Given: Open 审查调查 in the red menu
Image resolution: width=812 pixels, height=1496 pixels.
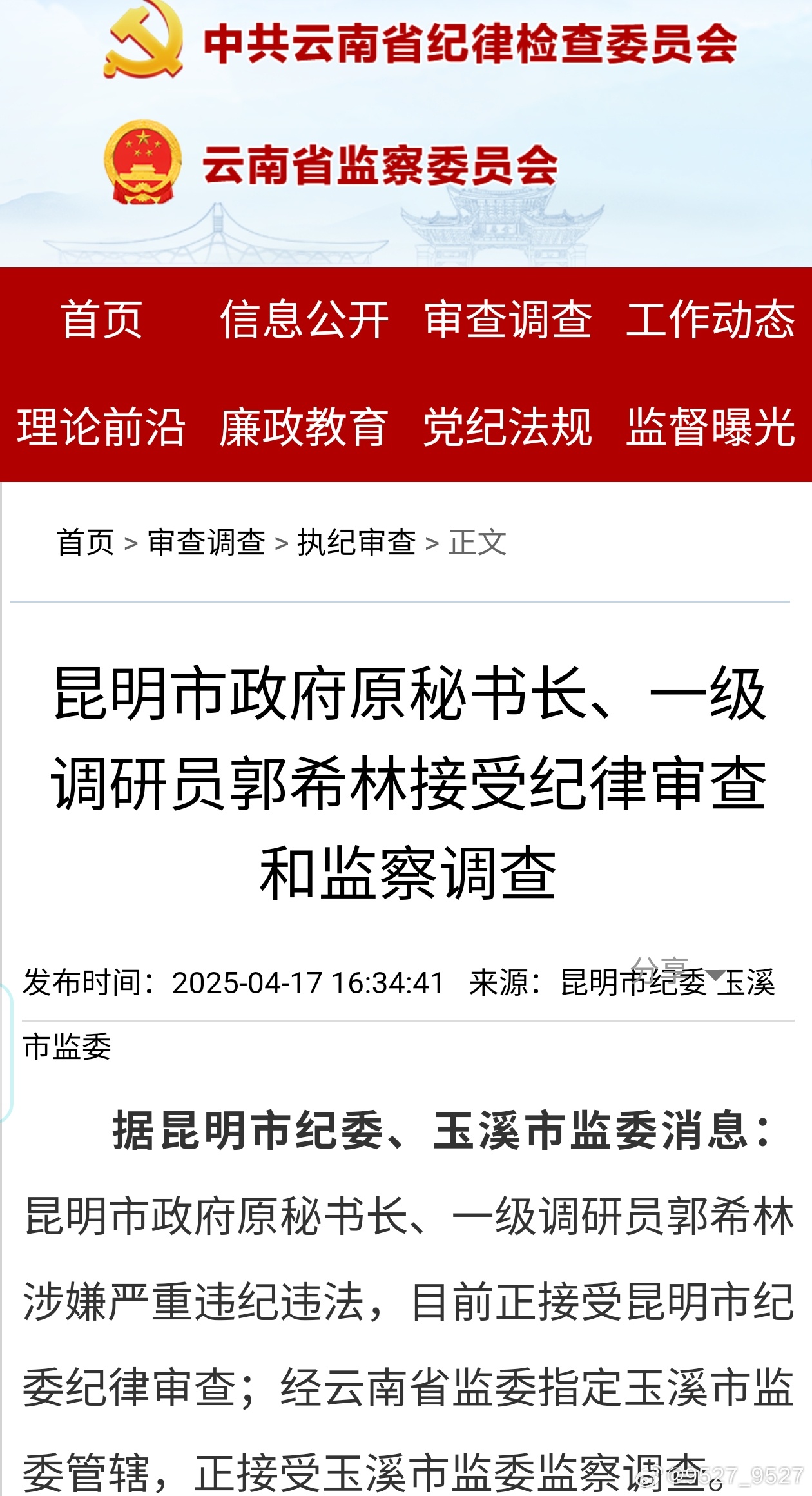Looking at the screenshot, I should (x=508, y=319).
